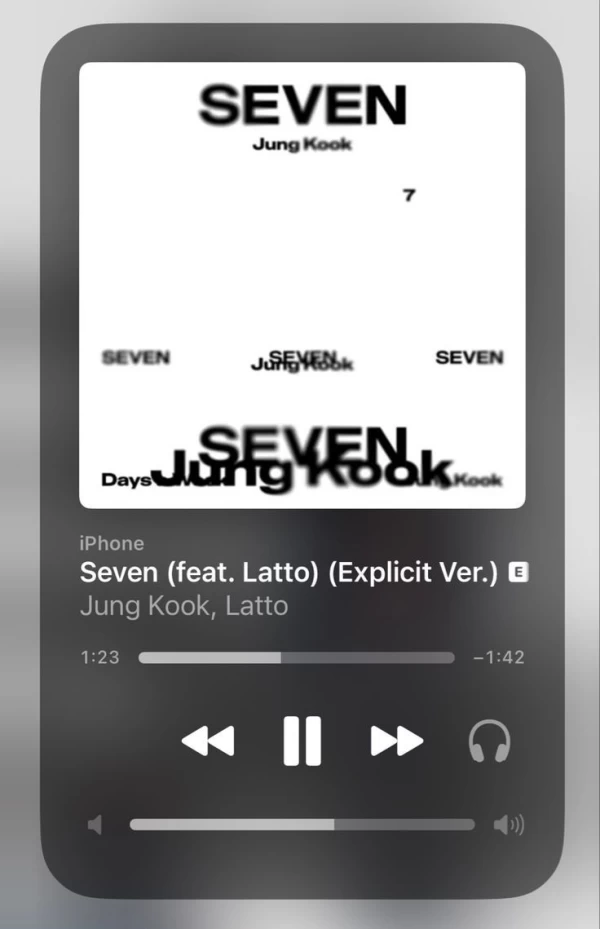Screen dimensions: 600x929
Task: Go back to the previous track
Action: coord(208,741)
